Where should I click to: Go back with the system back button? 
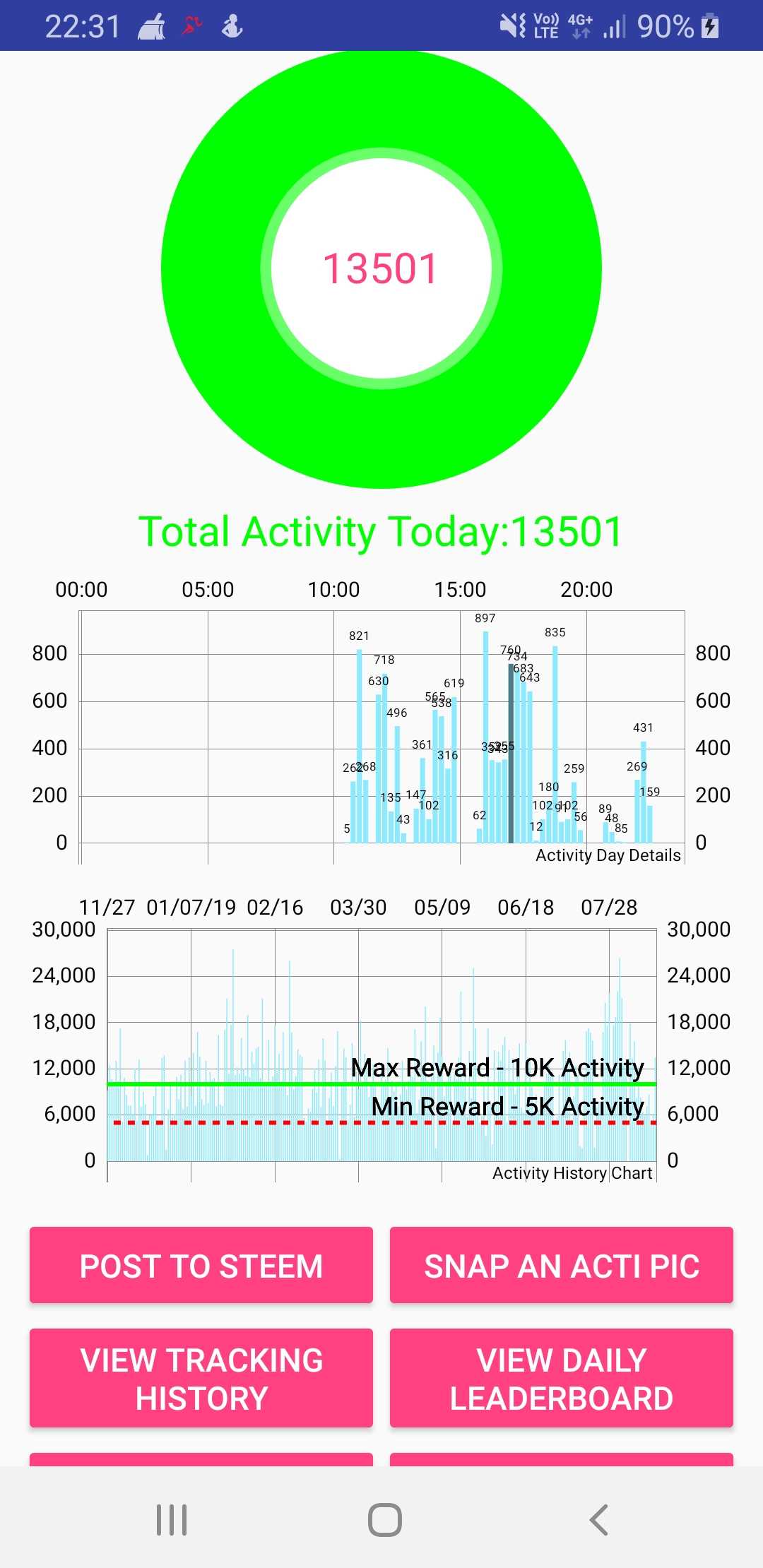(x=598, y=1519)
